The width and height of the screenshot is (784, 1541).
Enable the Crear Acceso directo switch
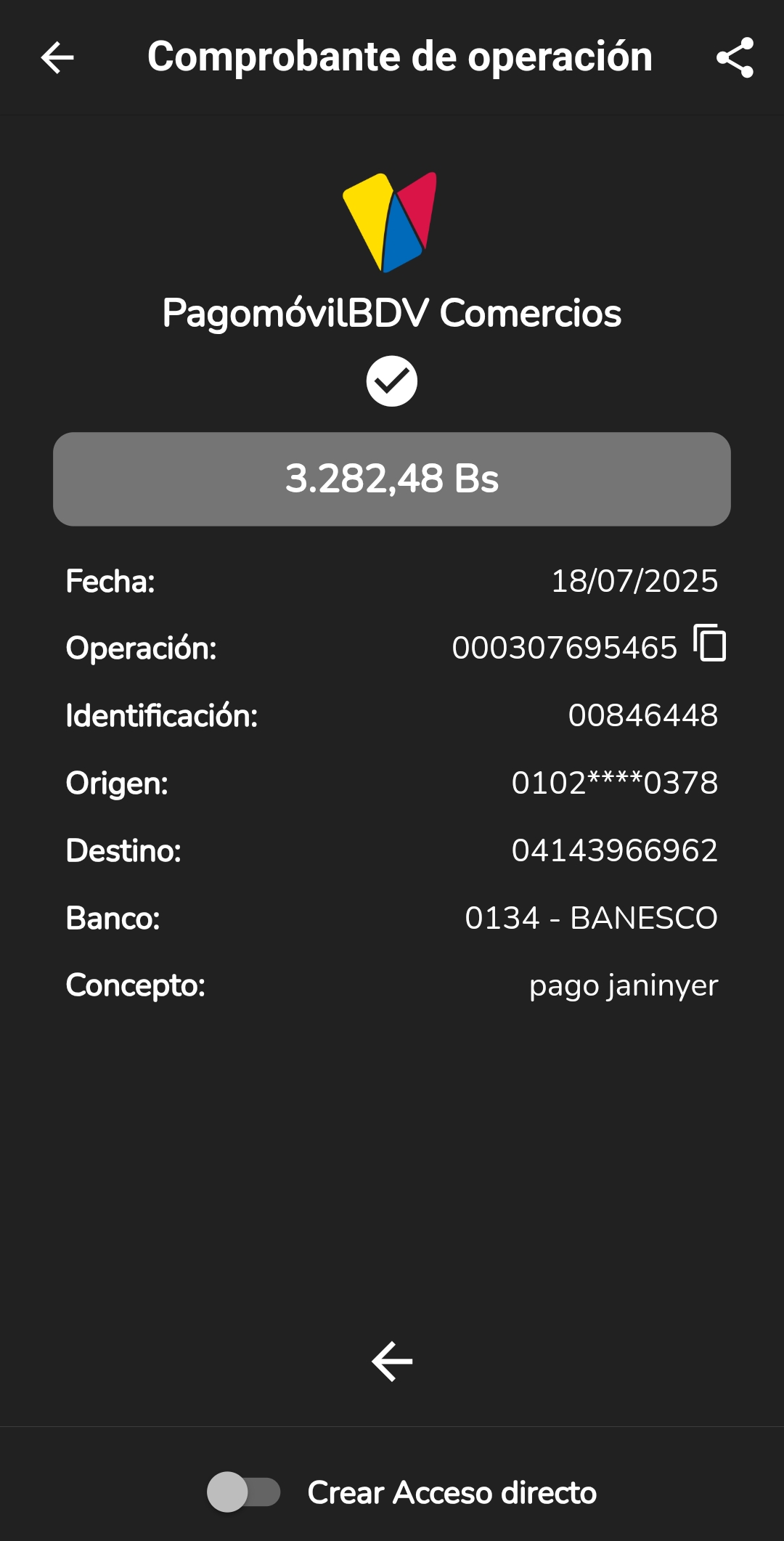(x=244, y=1492)
